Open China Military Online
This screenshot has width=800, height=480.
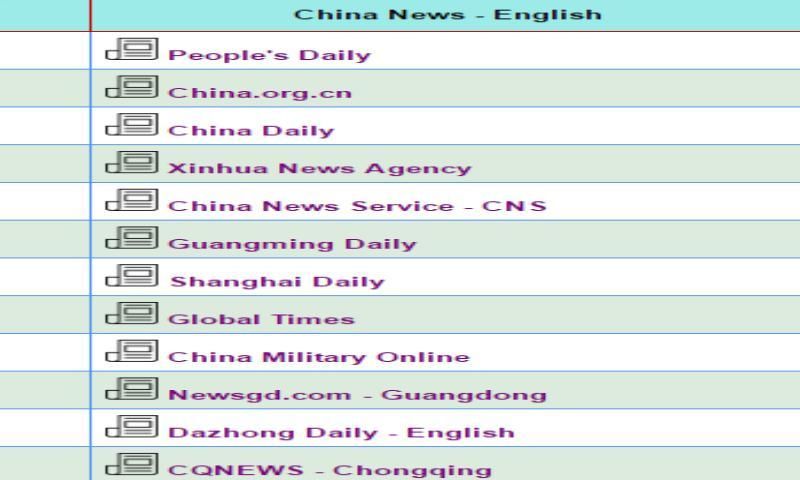(317, 357)
